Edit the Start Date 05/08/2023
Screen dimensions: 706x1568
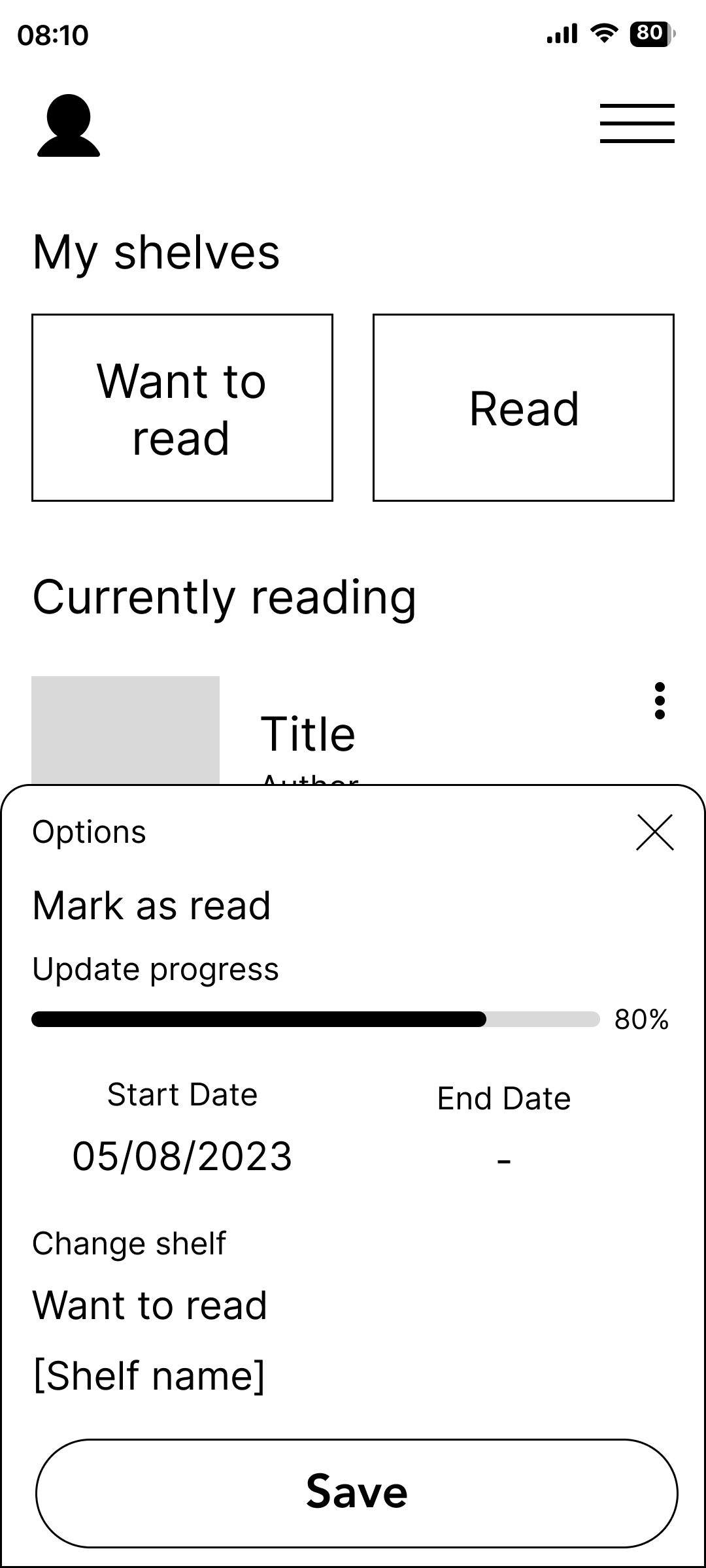pos(182,1156)
